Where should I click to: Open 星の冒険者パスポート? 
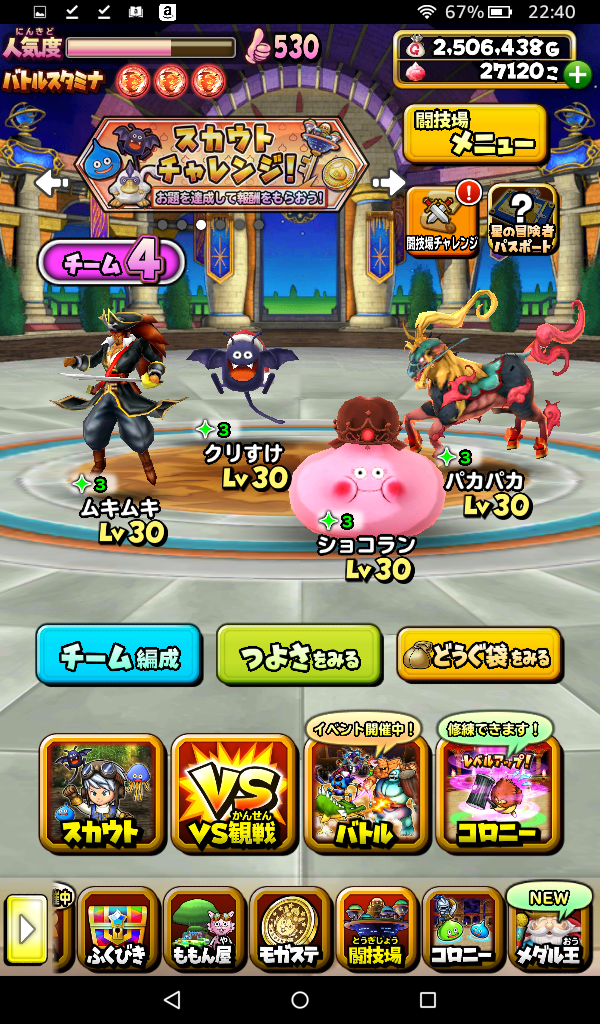click(x=523, y=220)
